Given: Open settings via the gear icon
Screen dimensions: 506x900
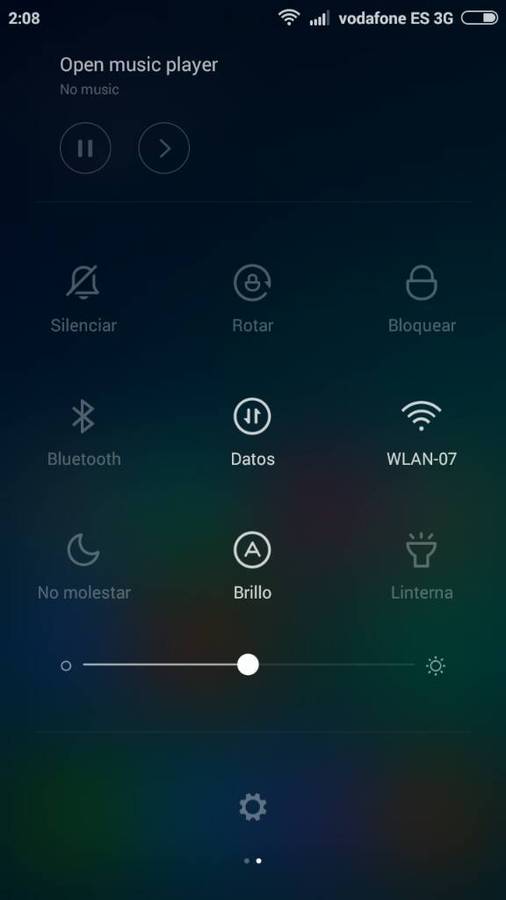Looking at the screenshot, I should [x=253, y=807].
